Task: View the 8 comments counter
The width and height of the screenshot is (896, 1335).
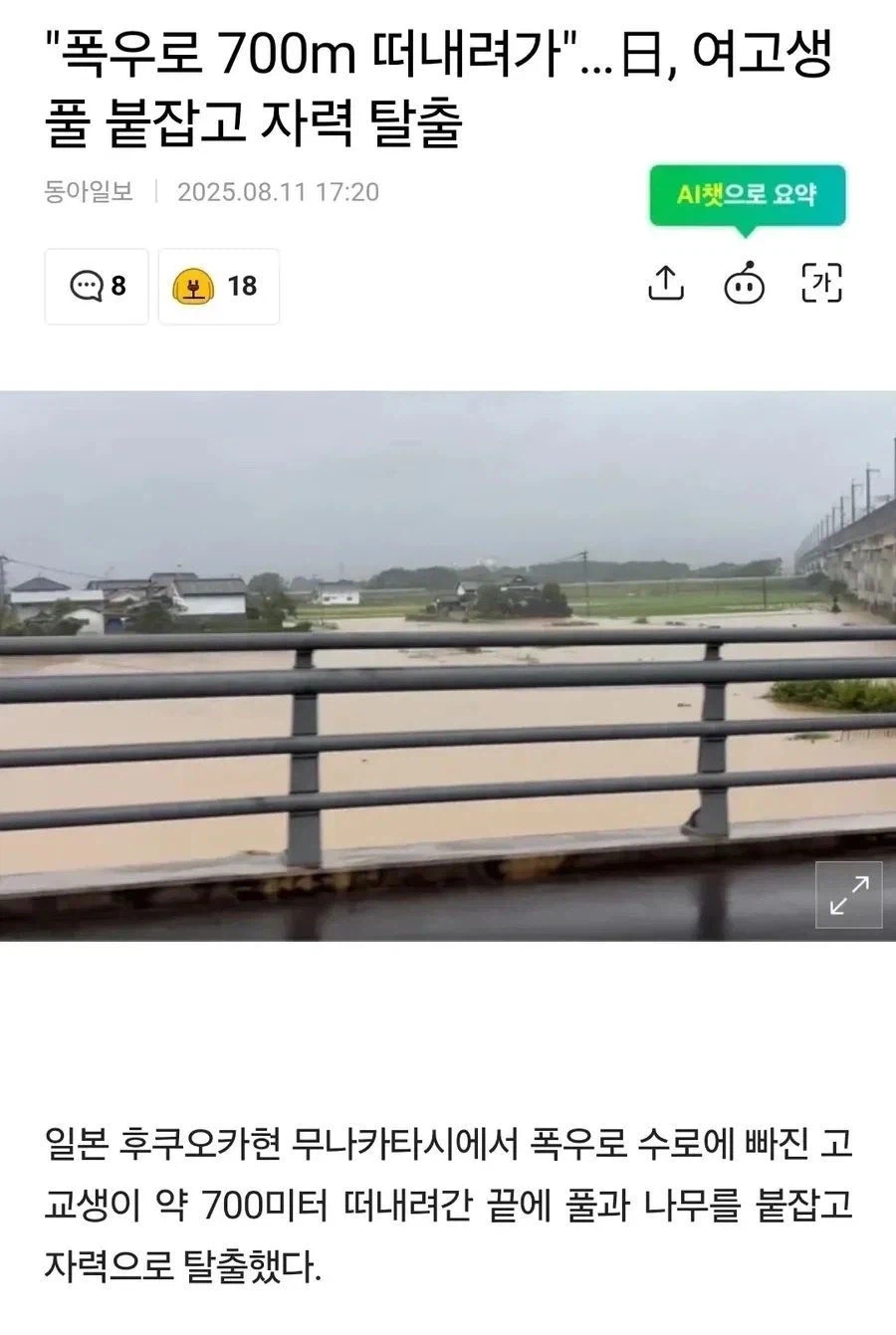Action: 117,287
